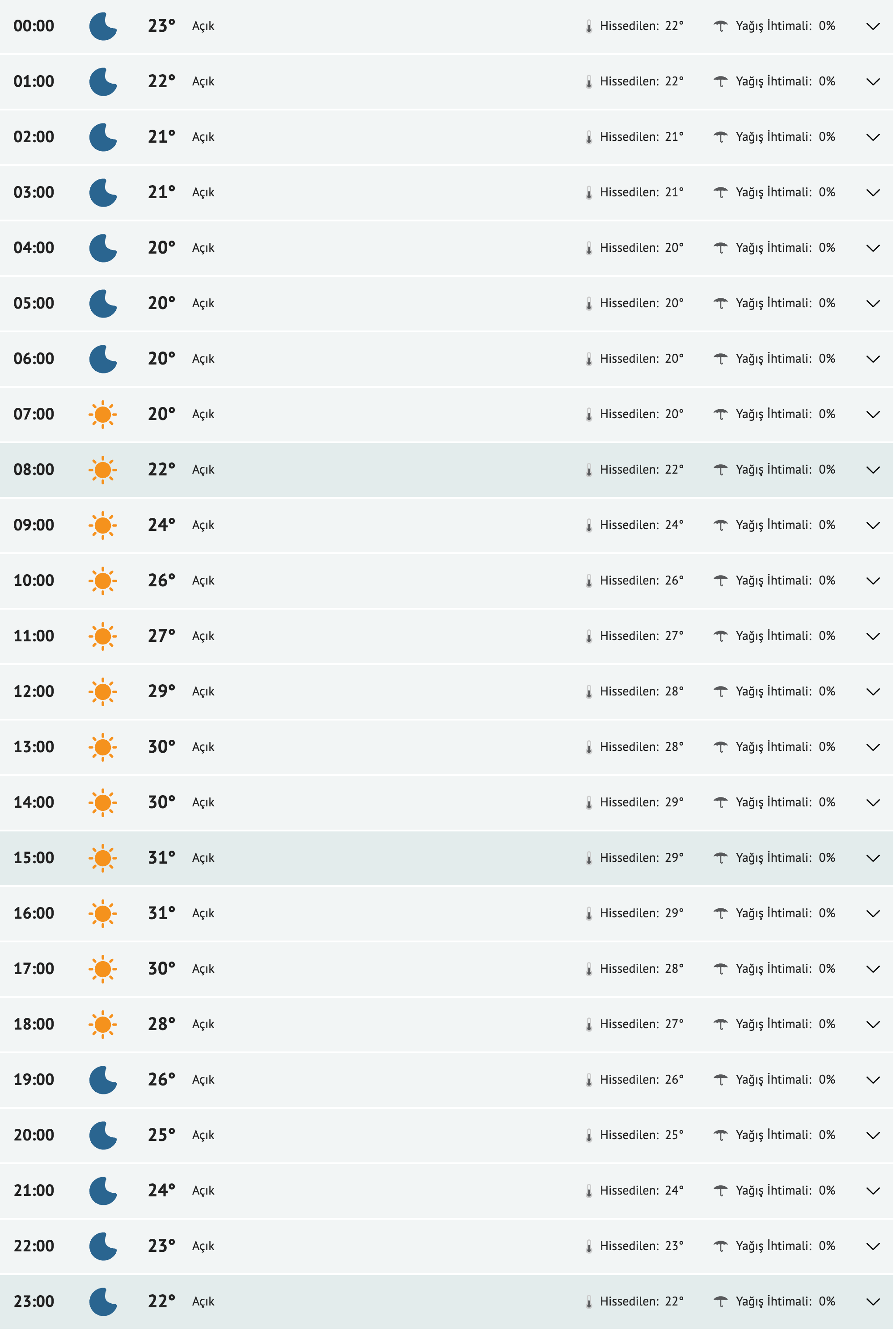Expand the 00:00 hourly forecast details

pos(873,26)
